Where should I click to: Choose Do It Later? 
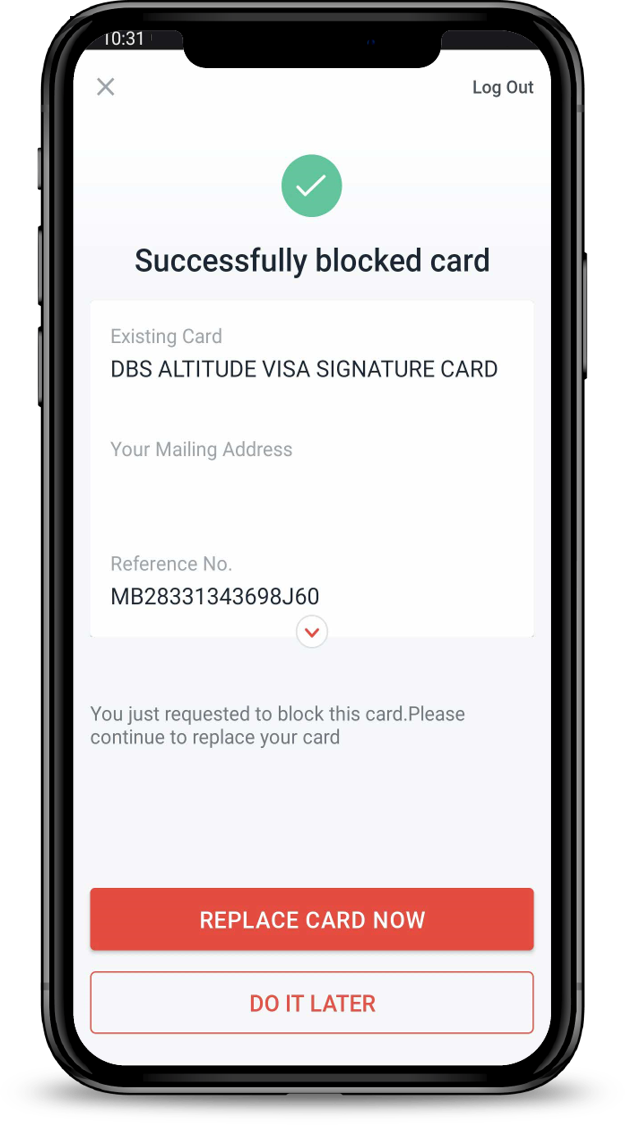[312, 1003]
